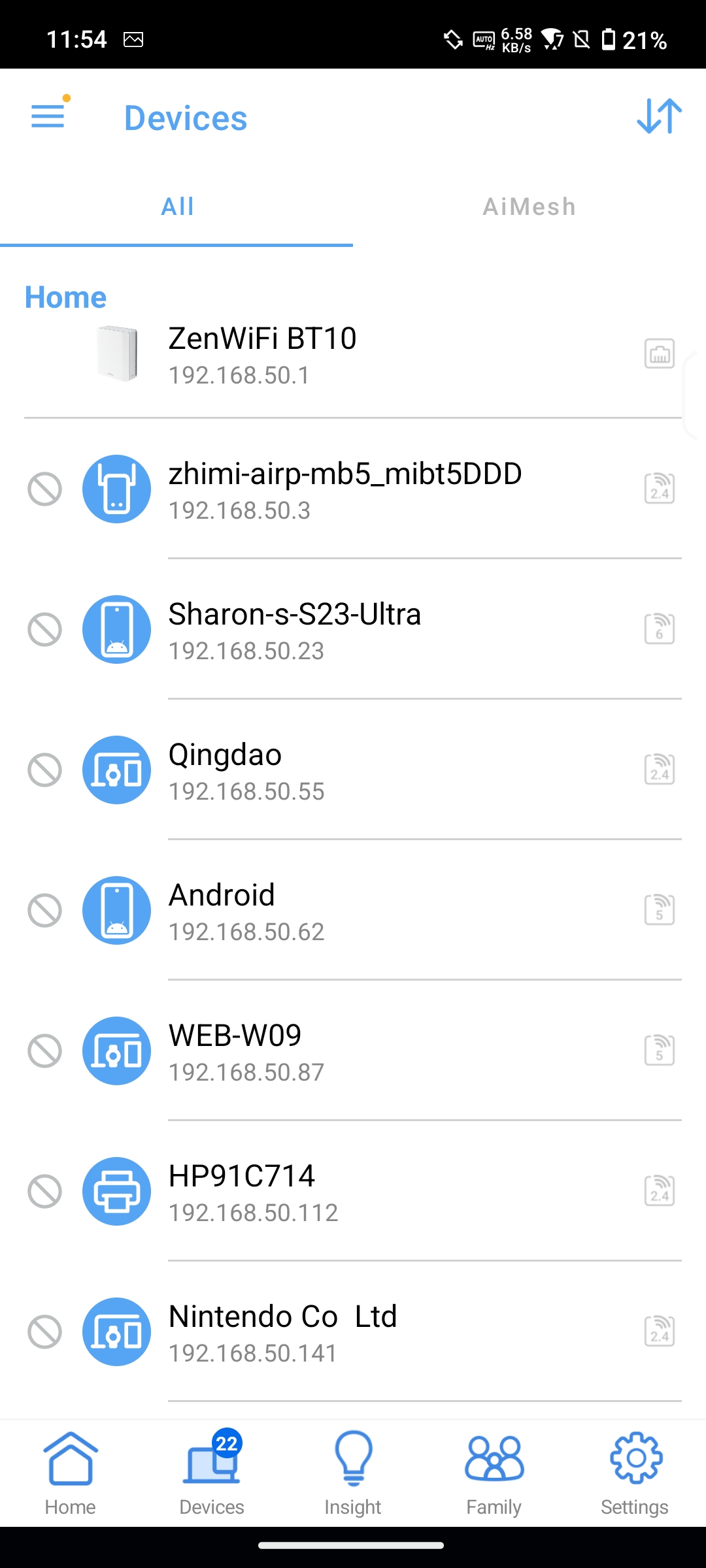Select the All devices tab

(x=177, y=207)
